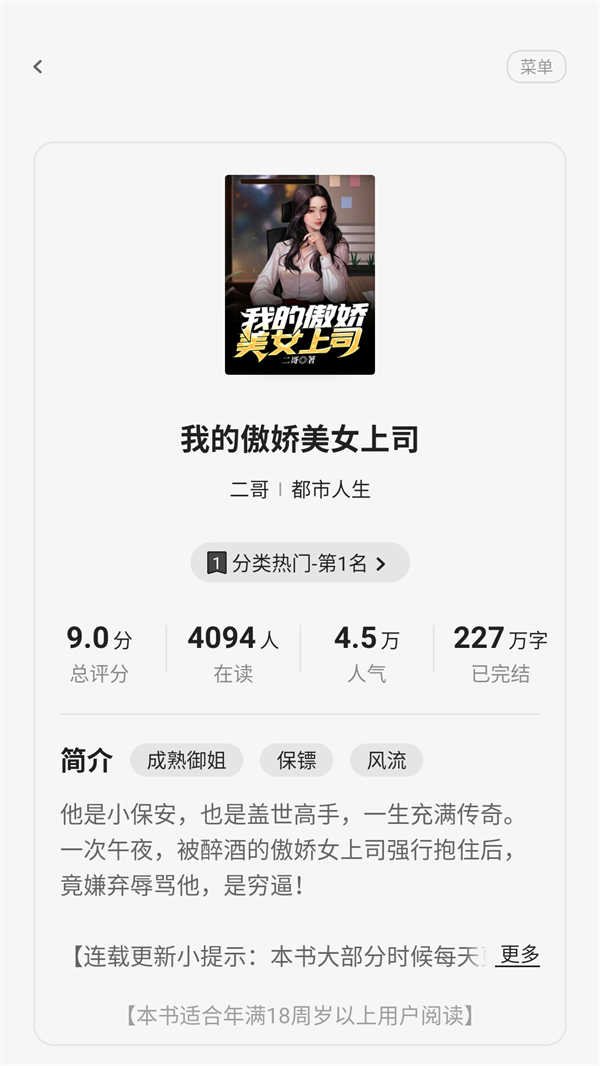Select the 保镖 tag

296,760
